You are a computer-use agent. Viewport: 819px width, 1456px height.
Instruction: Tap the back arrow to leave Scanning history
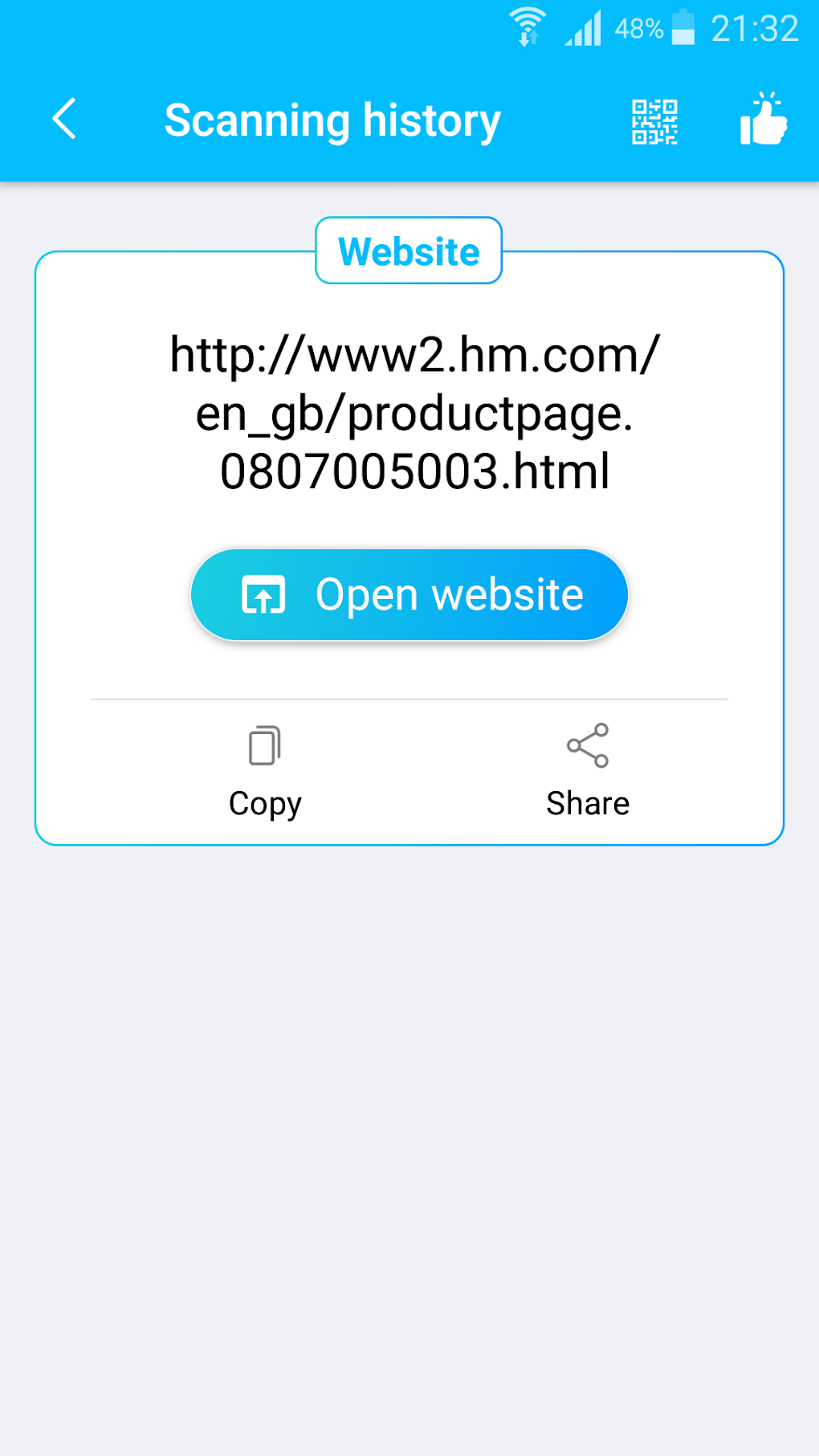[64, 119]
